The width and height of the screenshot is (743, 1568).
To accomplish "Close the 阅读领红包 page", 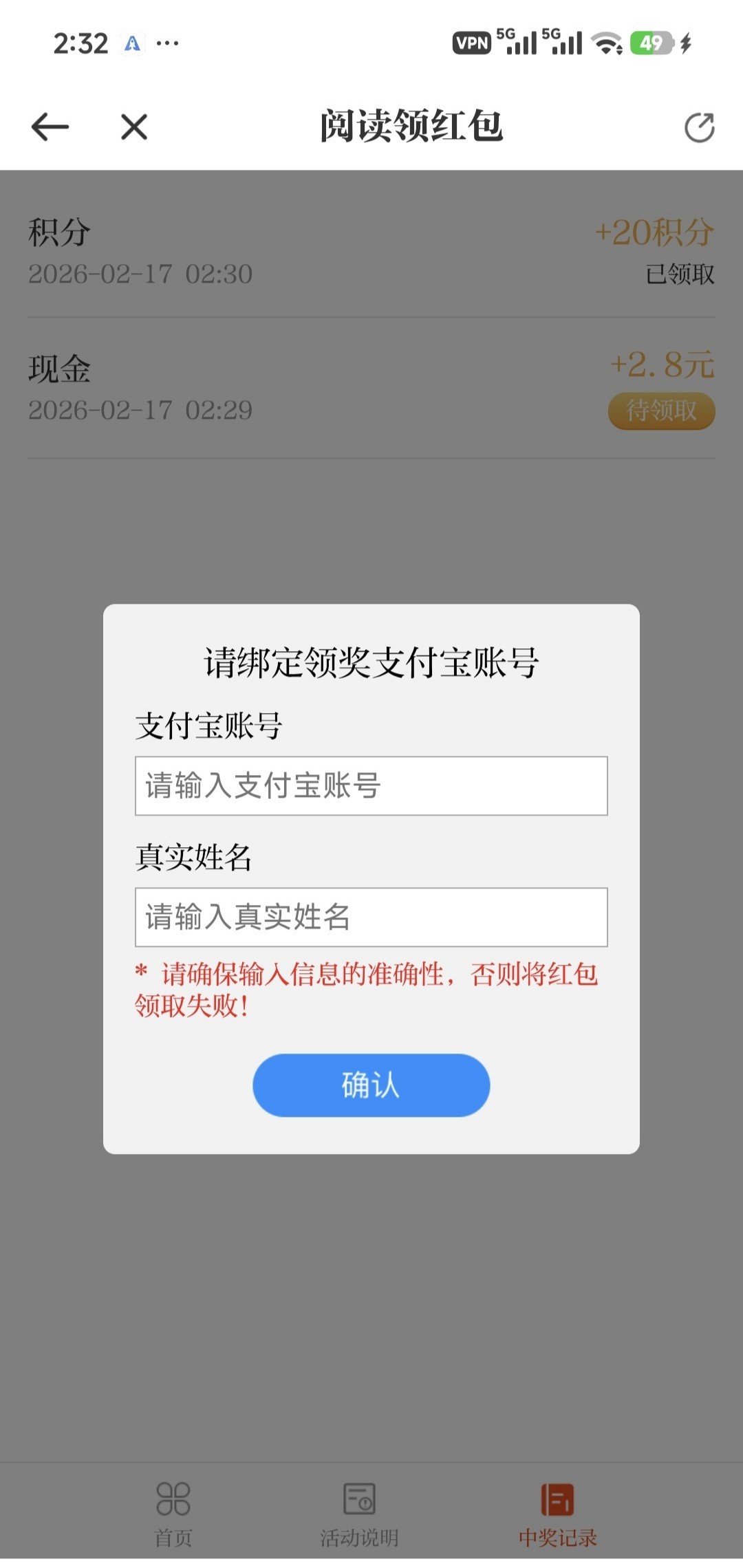I will [134, 127].
